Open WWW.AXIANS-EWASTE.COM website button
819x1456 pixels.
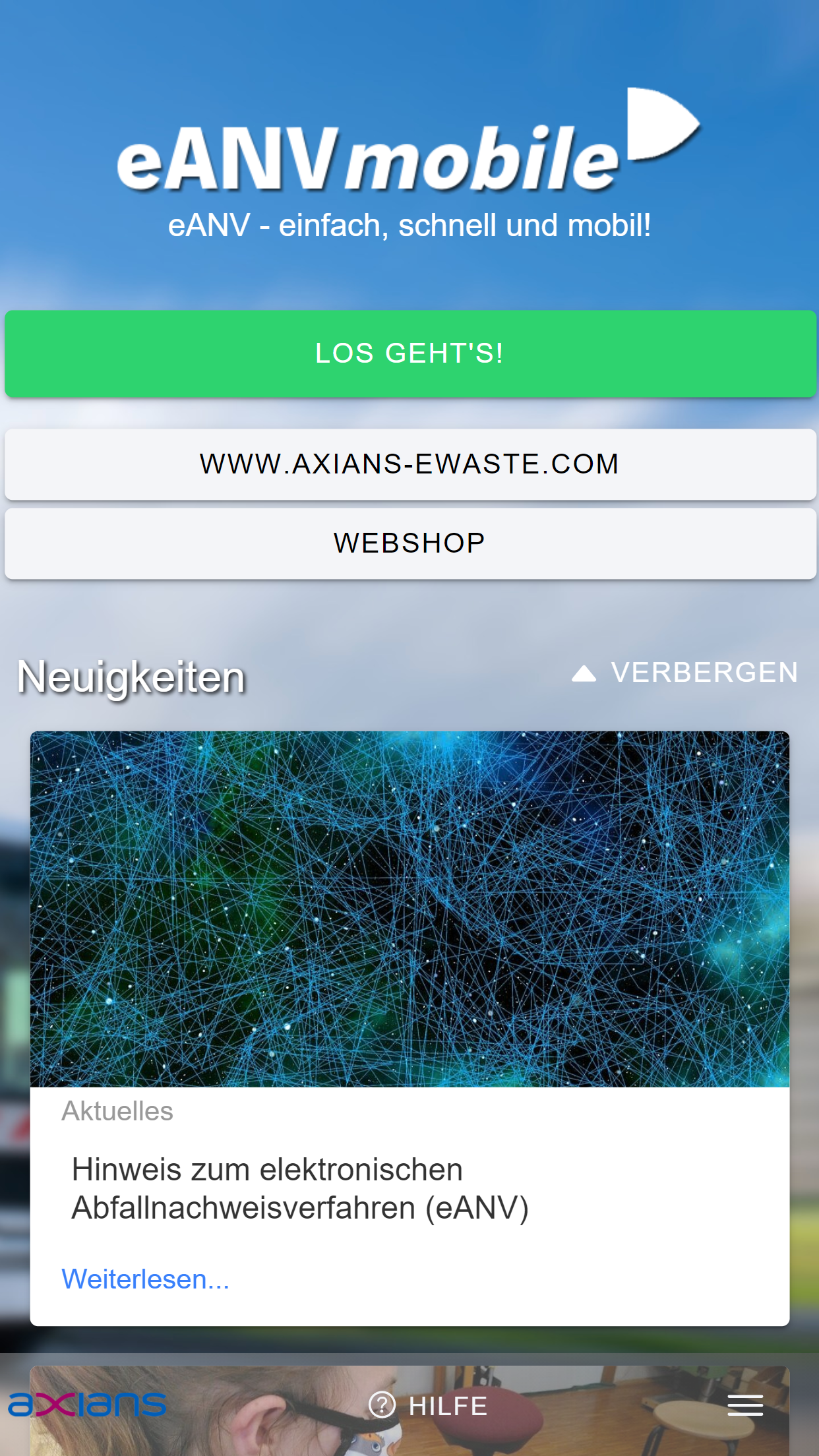click(x=410, y=464)
